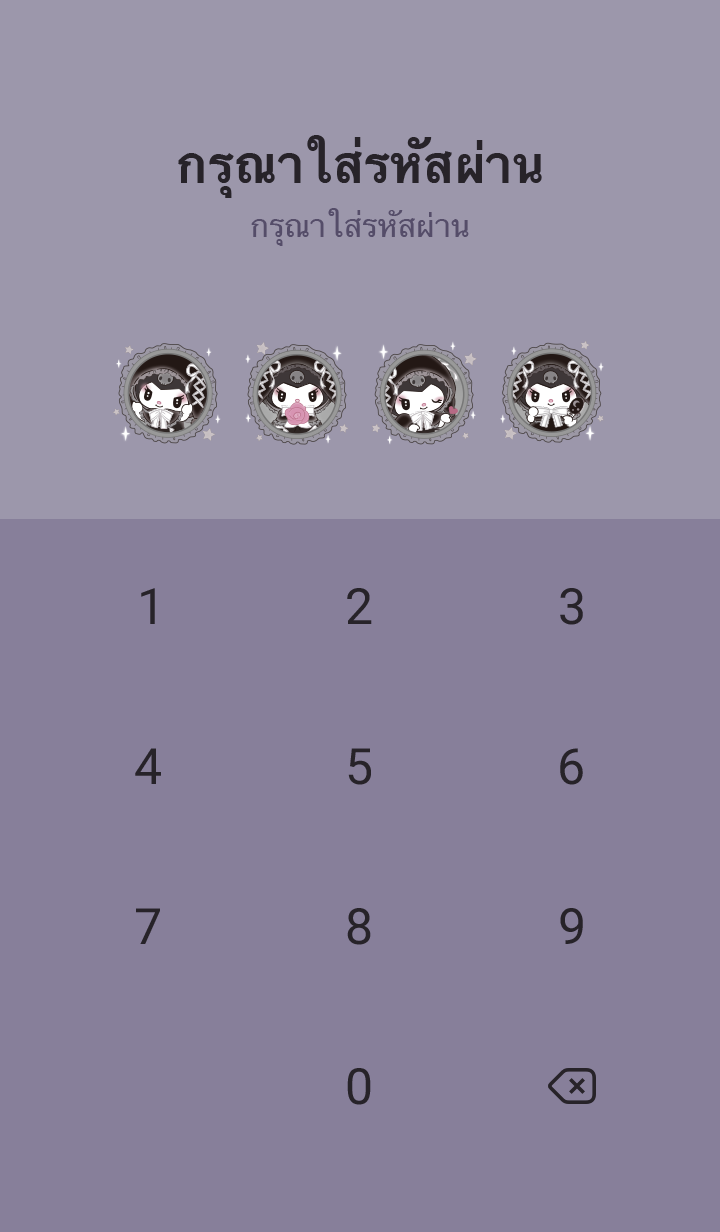Select the 7 key
This screenshot has height=1232, width=720.
click(148, 927)
